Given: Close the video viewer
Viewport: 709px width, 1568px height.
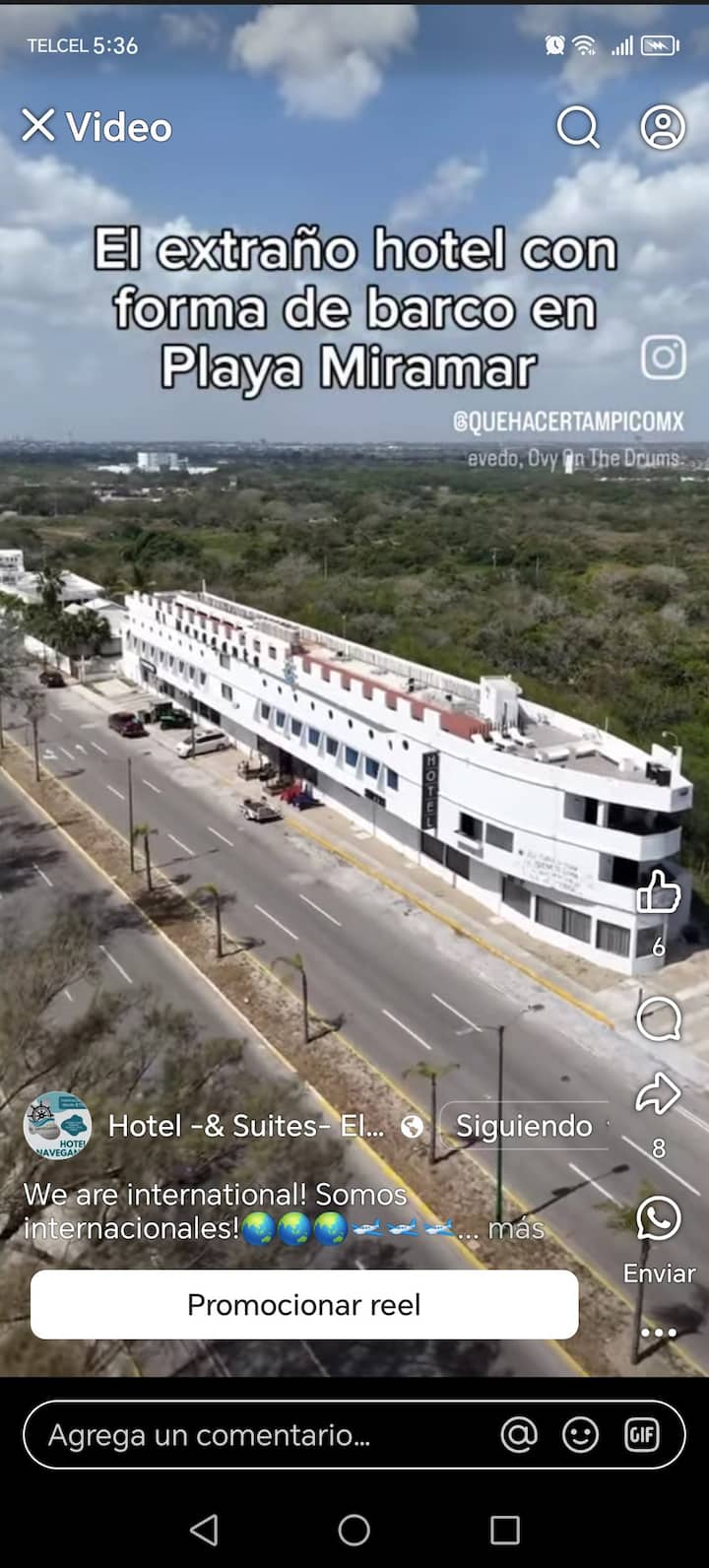Looking at the screenshot, I should (38, 126).
